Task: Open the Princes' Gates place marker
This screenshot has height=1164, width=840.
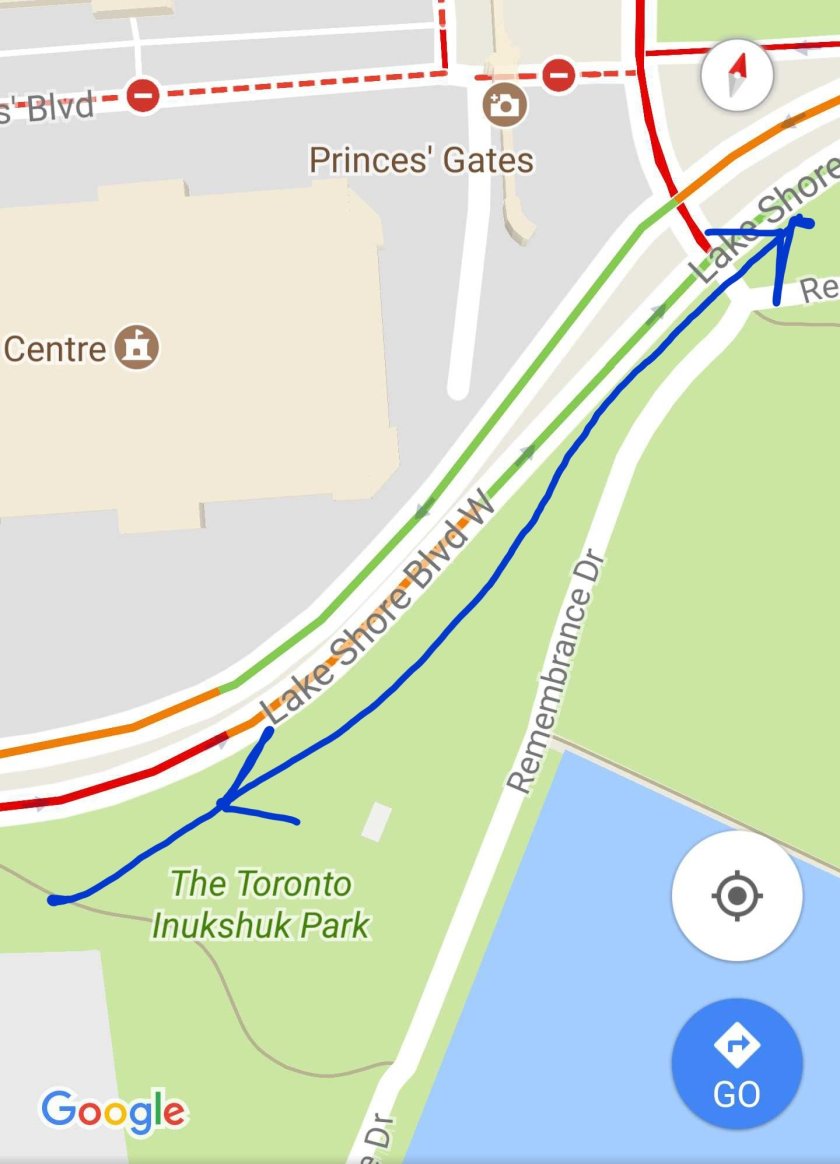Action: 505,103
